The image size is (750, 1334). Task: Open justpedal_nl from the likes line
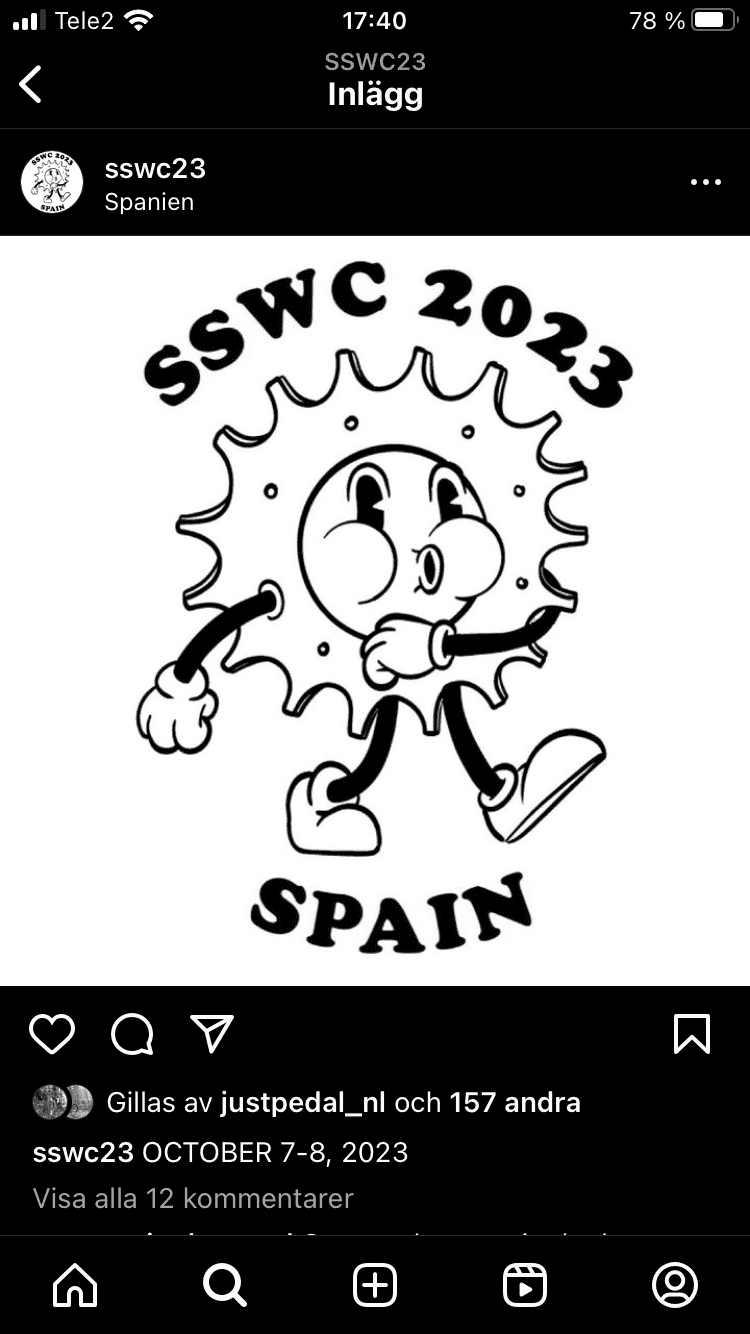coord(303,1103)
